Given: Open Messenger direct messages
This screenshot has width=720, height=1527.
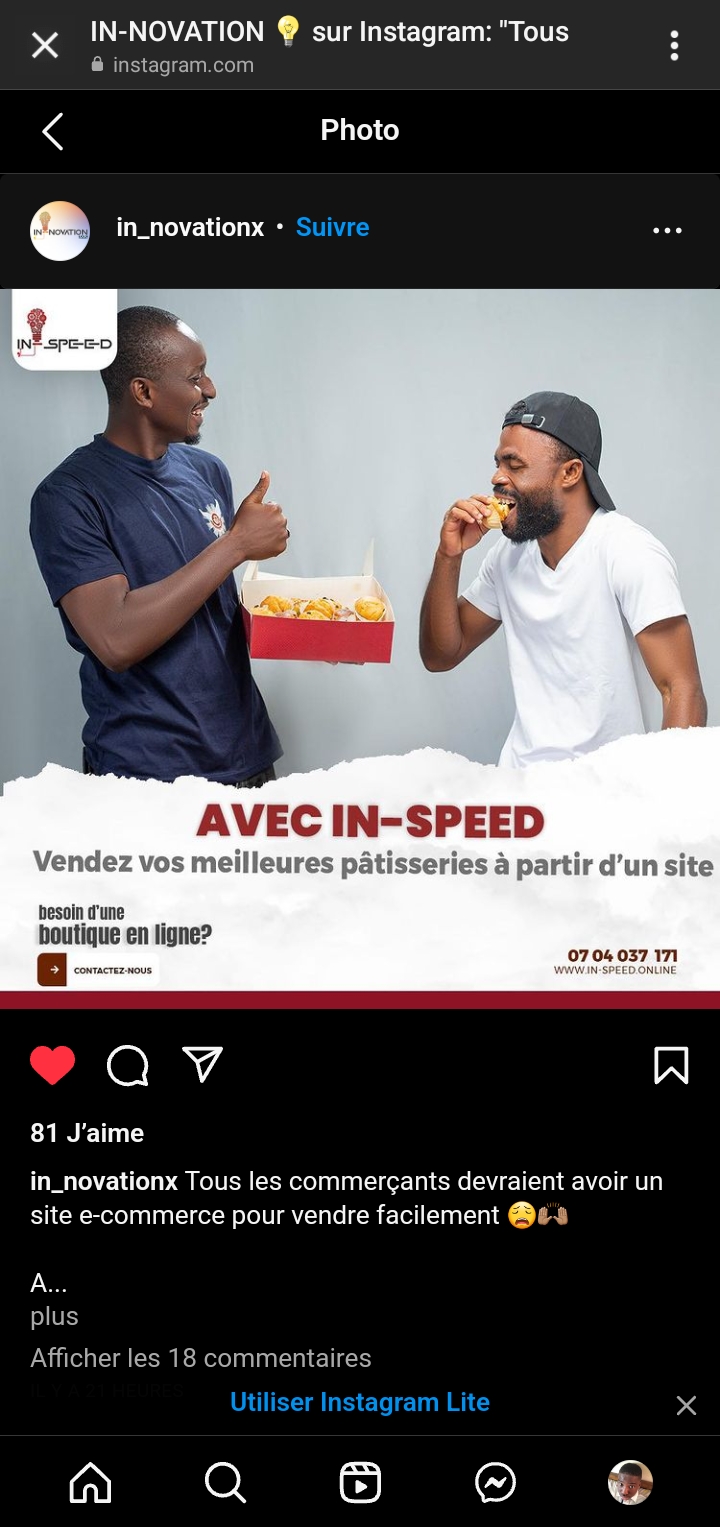Looking at the screenshot, I should pos(495,1482).
